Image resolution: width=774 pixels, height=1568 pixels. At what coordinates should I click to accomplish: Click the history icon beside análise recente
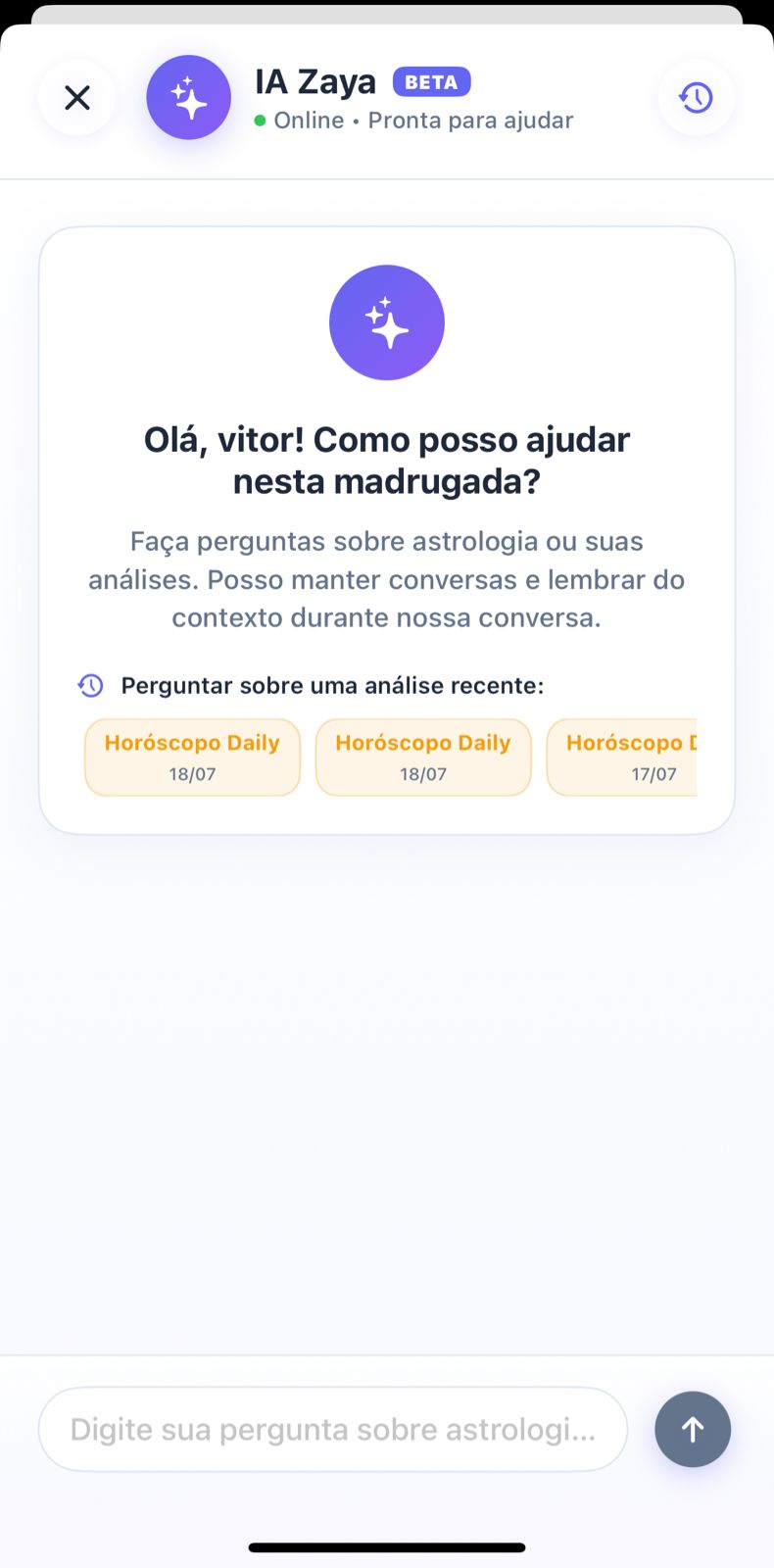[x=90, y=685]
